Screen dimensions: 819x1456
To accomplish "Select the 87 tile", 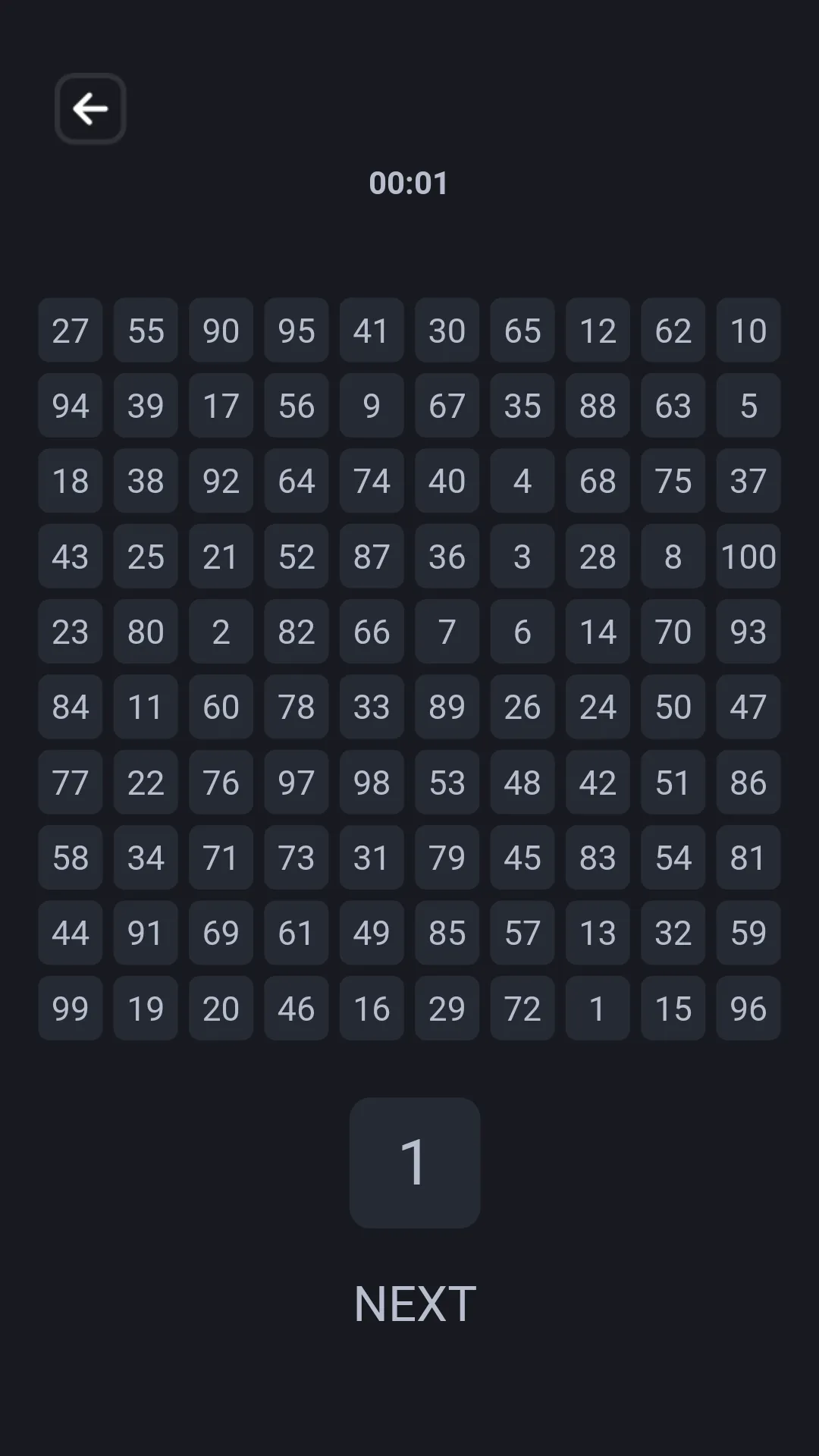I will [x=371, y=556].
